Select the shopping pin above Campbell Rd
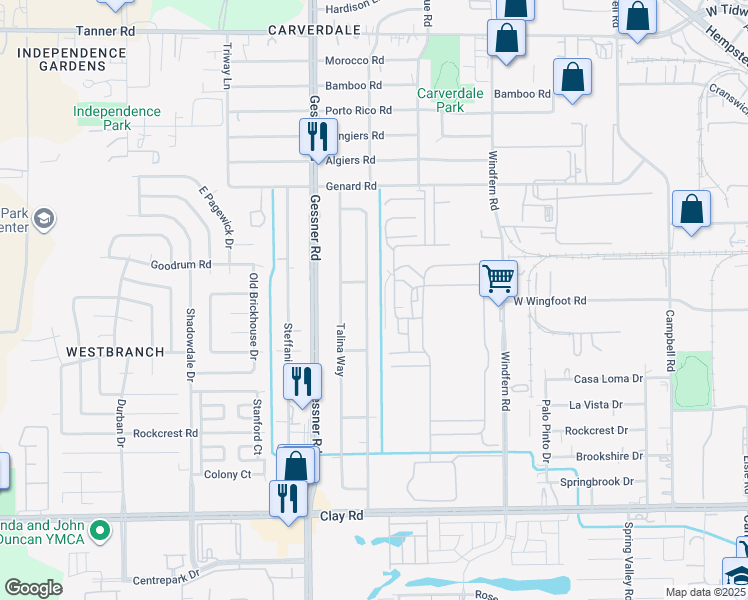748x600 pixels. tap(691, 210)
